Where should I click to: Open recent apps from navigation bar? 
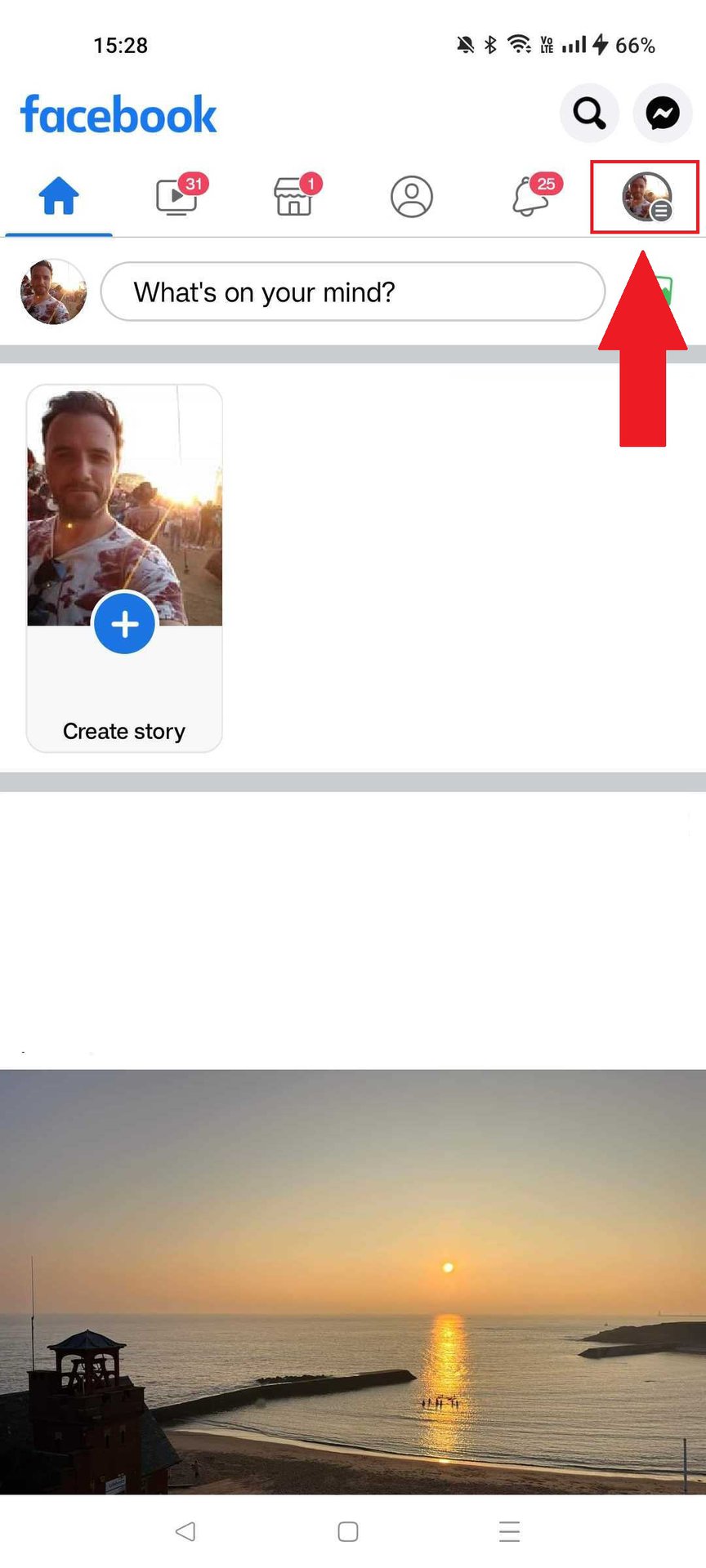[509, 1531]
